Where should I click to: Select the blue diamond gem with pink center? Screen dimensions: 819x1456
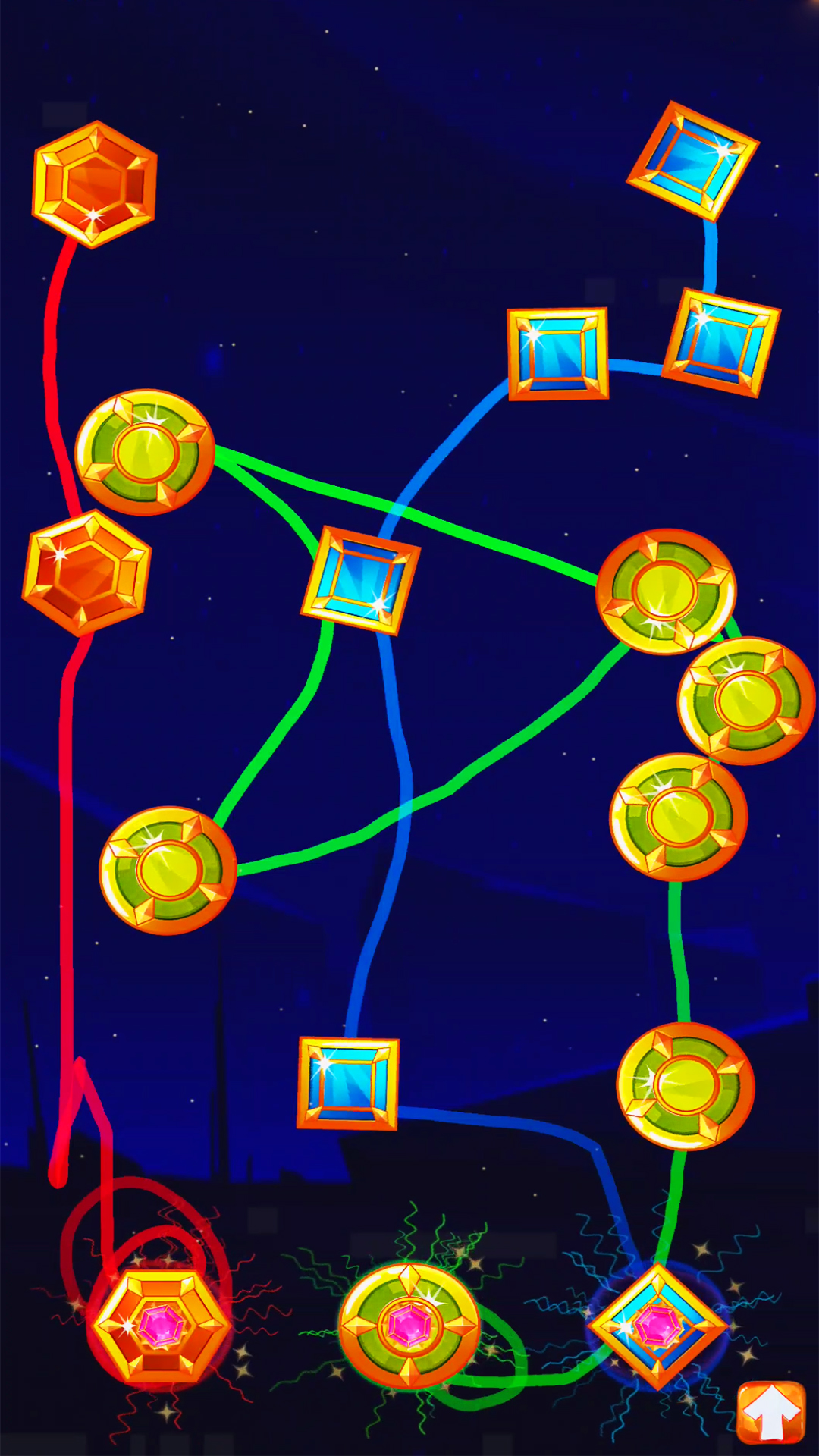tap(657, 1326)
